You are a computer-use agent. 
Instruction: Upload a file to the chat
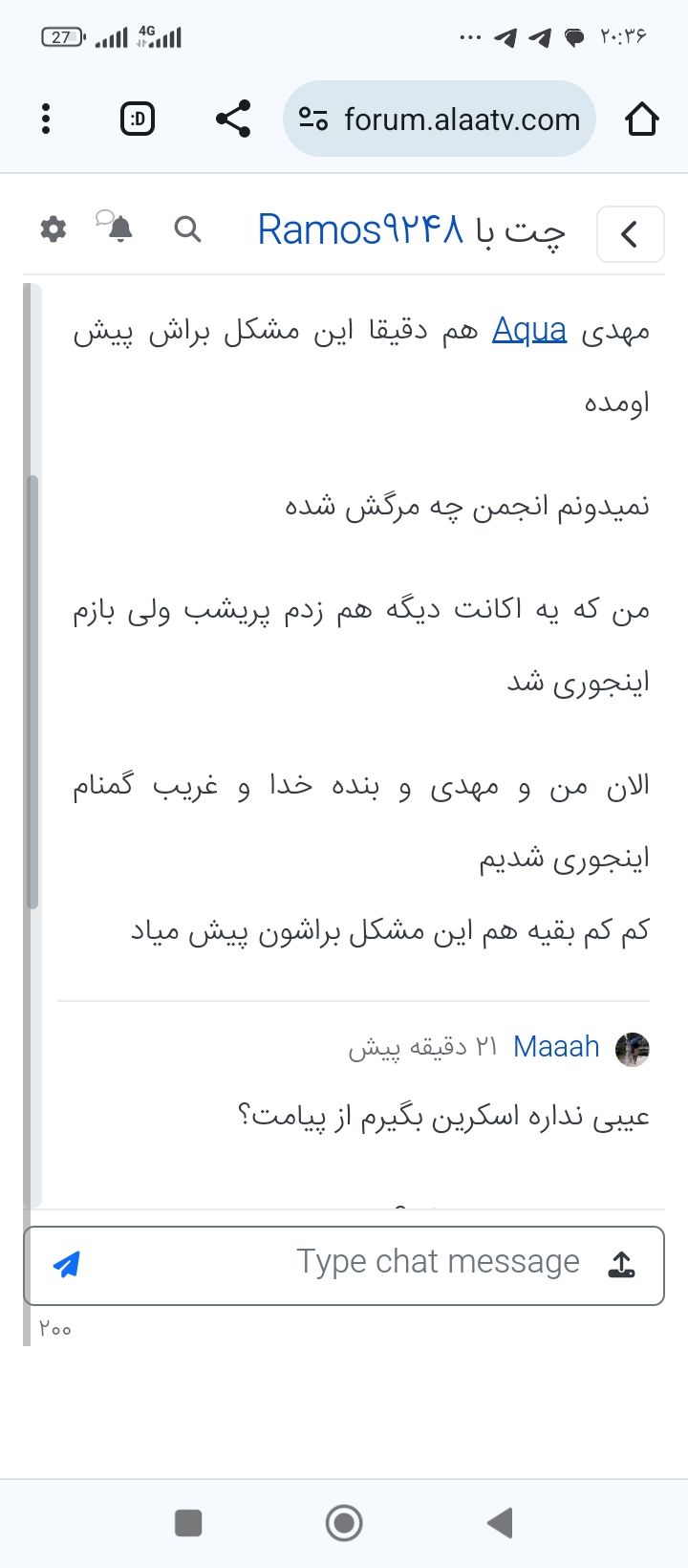[622, 1264]
